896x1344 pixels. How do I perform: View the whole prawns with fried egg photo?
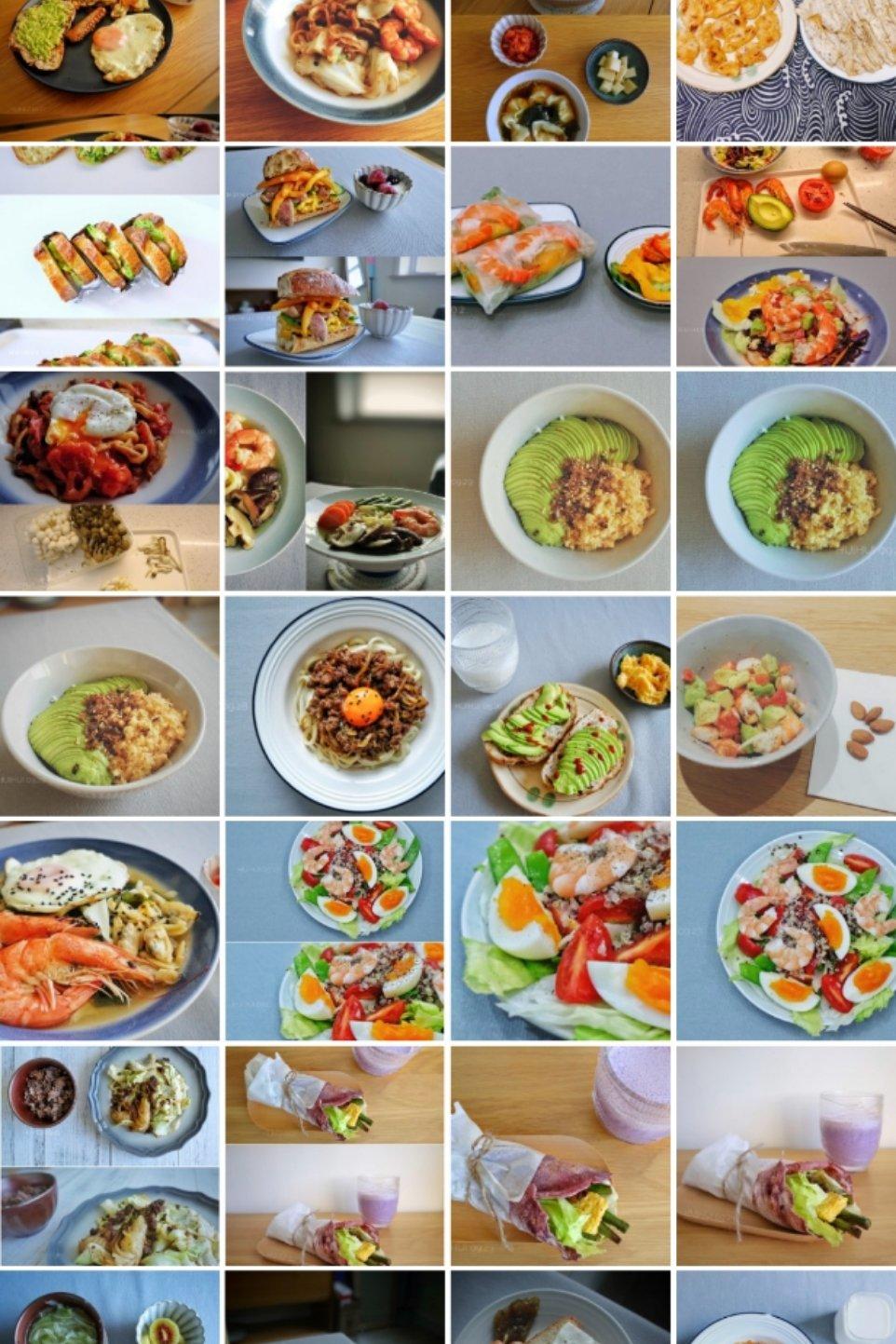pyautogui.click(x=110, y=930)
